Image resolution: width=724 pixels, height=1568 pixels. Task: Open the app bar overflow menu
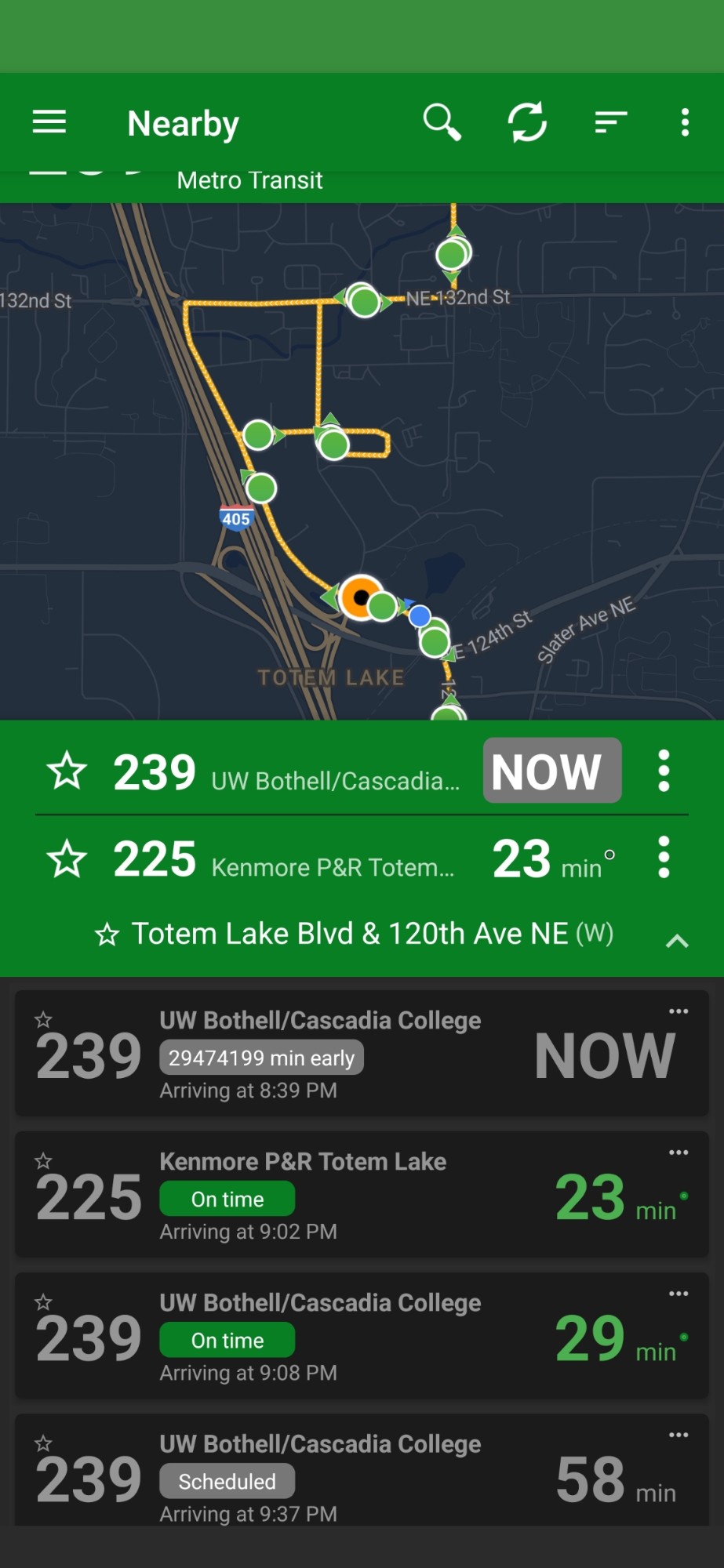tap(685, 122)
